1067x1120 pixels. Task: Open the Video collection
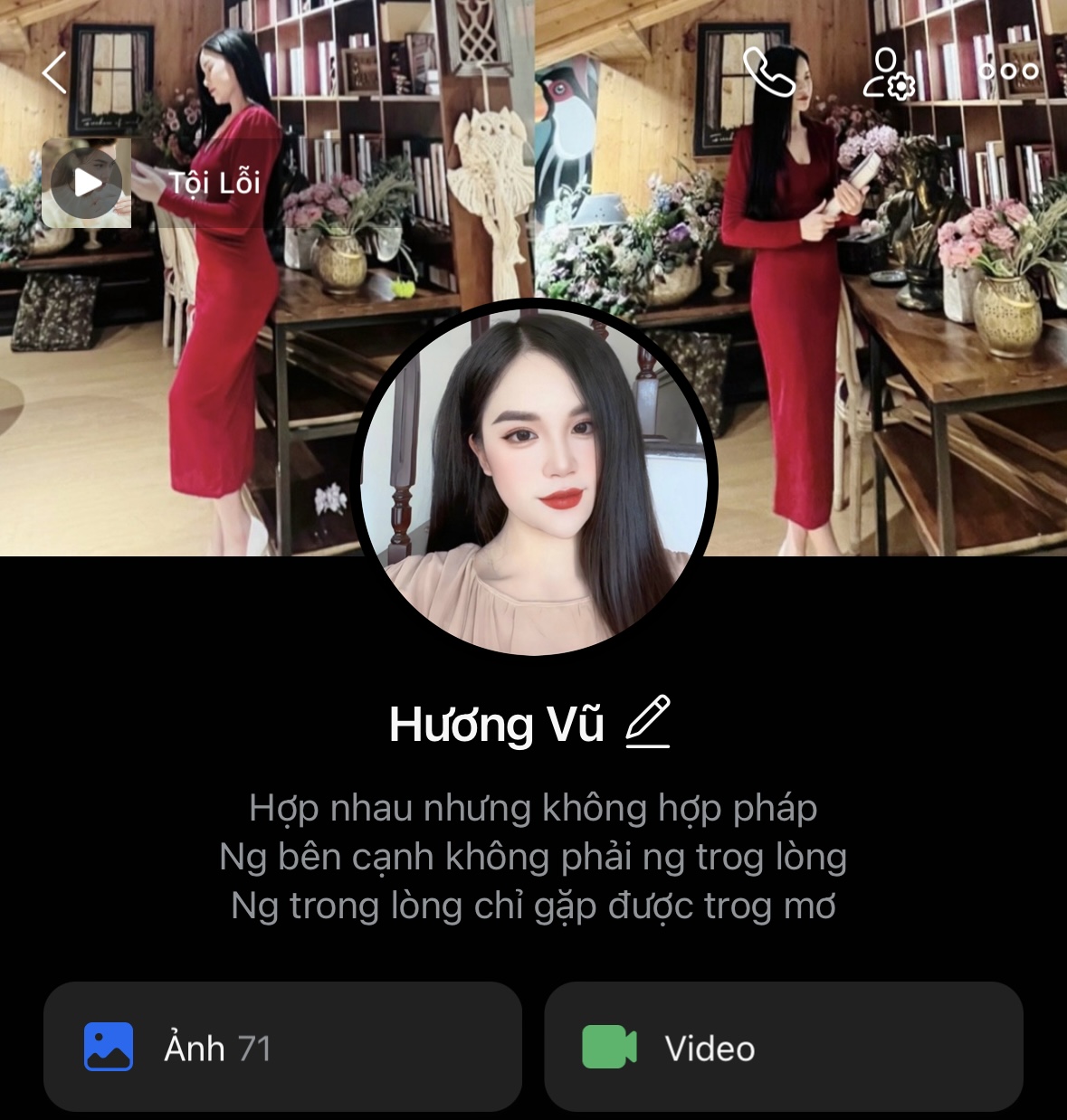783,1047
